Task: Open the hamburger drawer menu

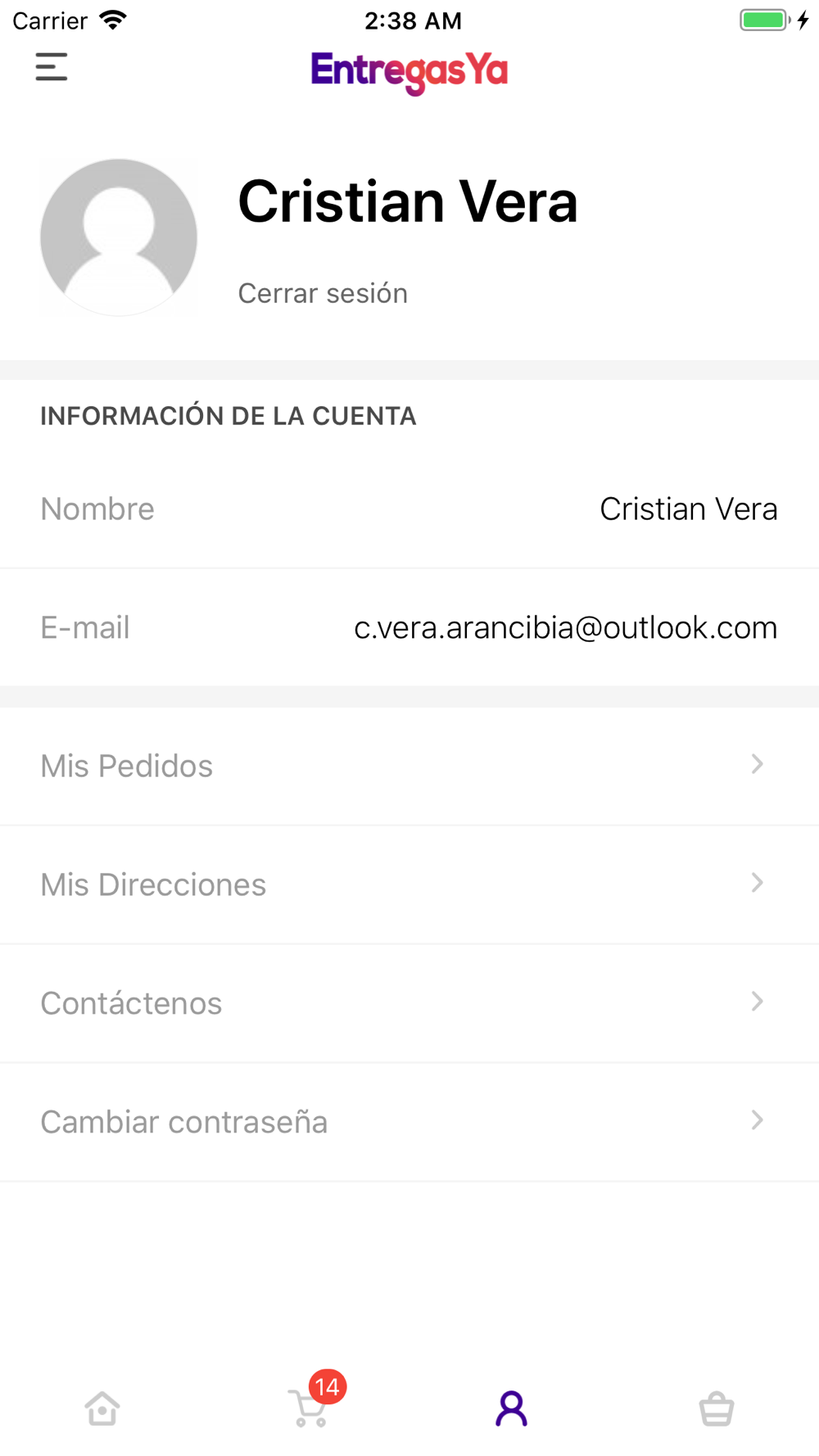Action: tap(51, 67)
